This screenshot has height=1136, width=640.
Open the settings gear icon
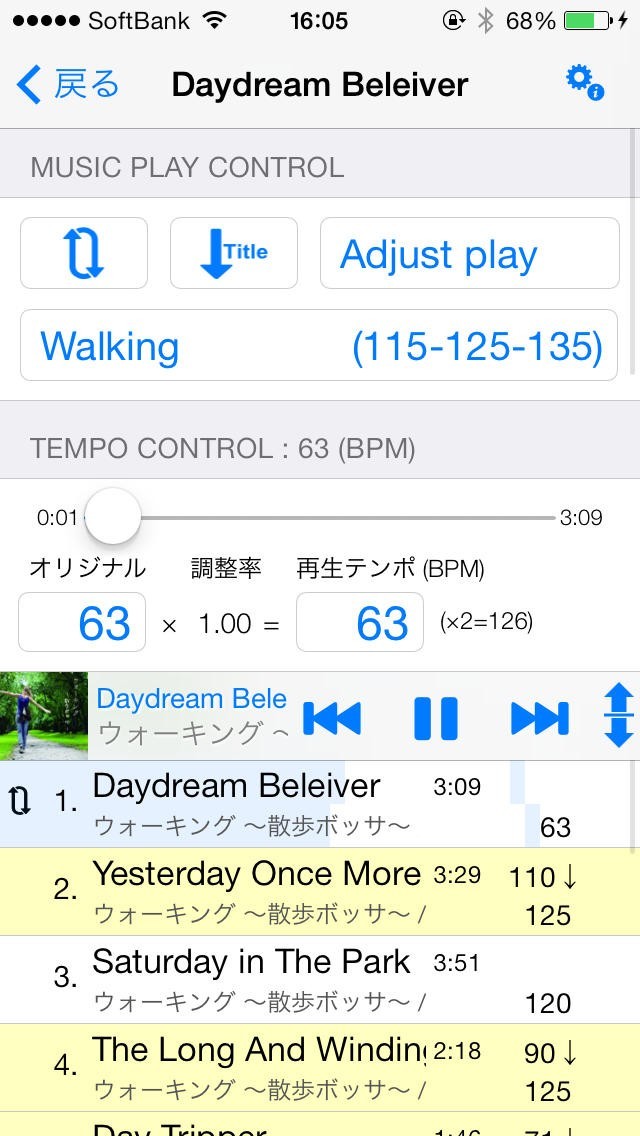tap(584, 82)
